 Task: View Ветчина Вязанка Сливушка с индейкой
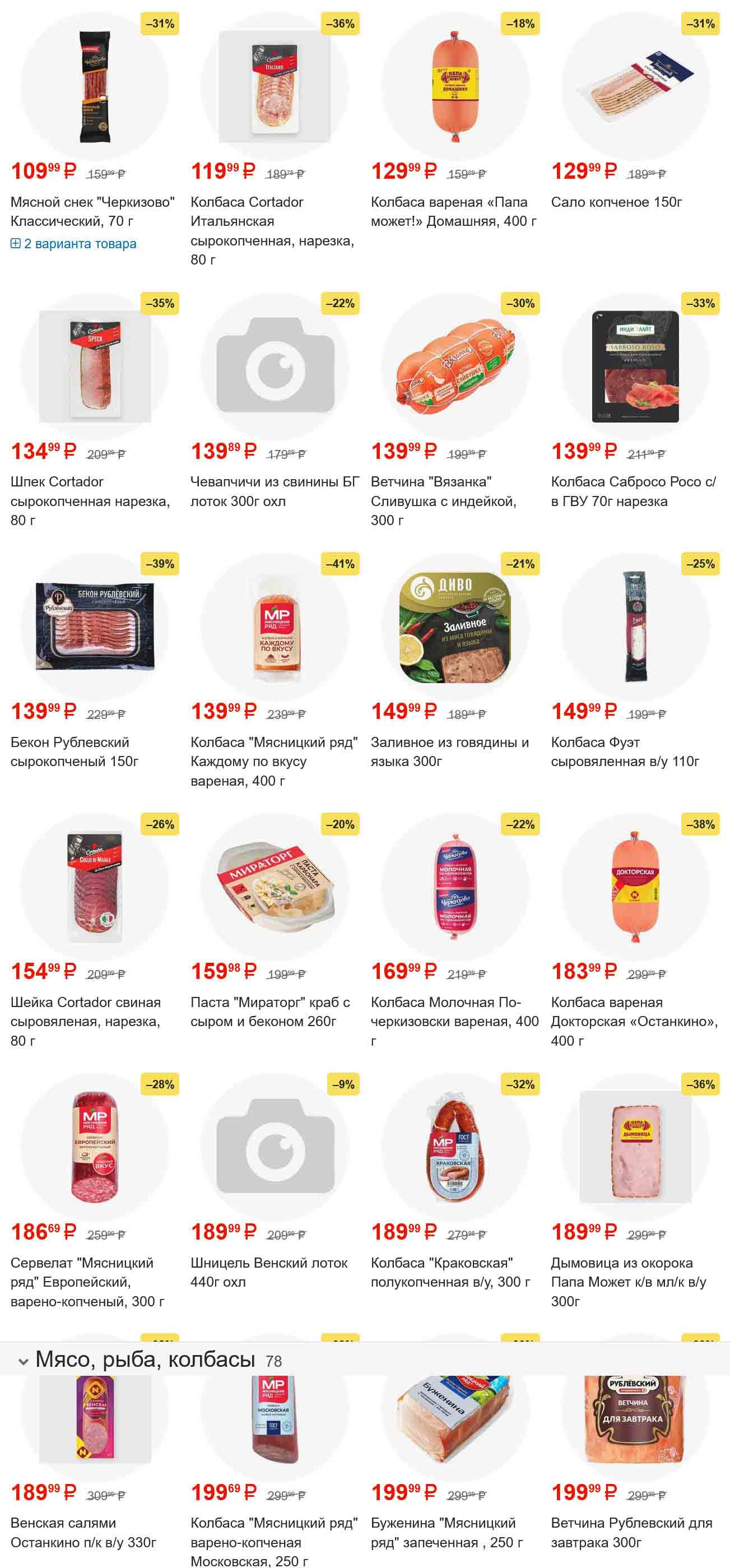click(443, 500)
